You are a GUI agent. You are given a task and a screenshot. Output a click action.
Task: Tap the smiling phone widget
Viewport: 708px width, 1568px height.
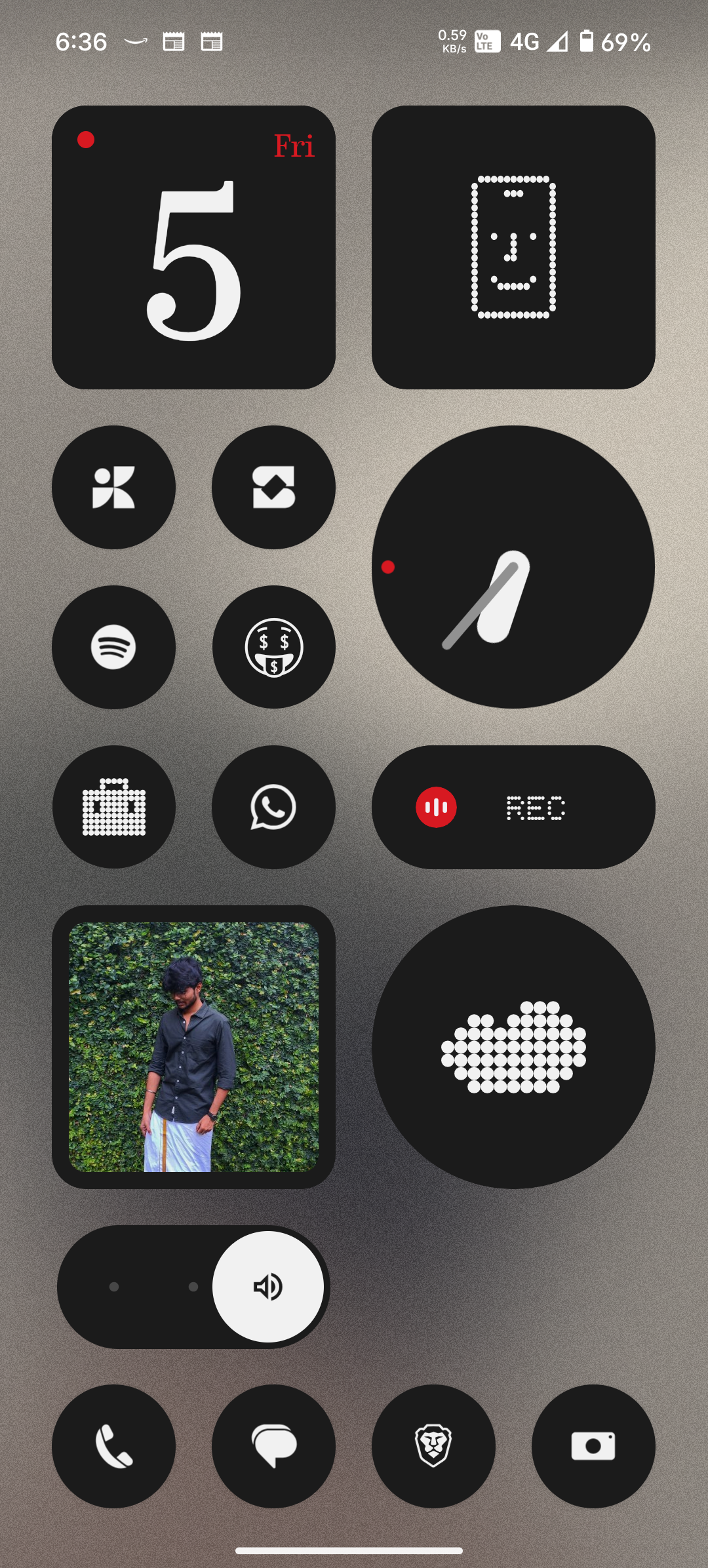click(513, 247)
